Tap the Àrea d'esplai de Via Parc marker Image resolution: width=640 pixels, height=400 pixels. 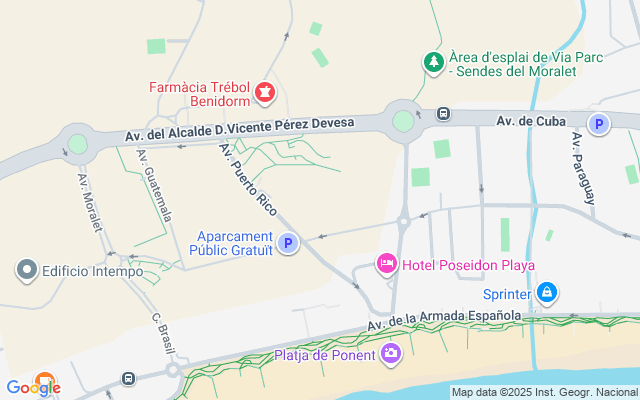click(x=433, y=63)
